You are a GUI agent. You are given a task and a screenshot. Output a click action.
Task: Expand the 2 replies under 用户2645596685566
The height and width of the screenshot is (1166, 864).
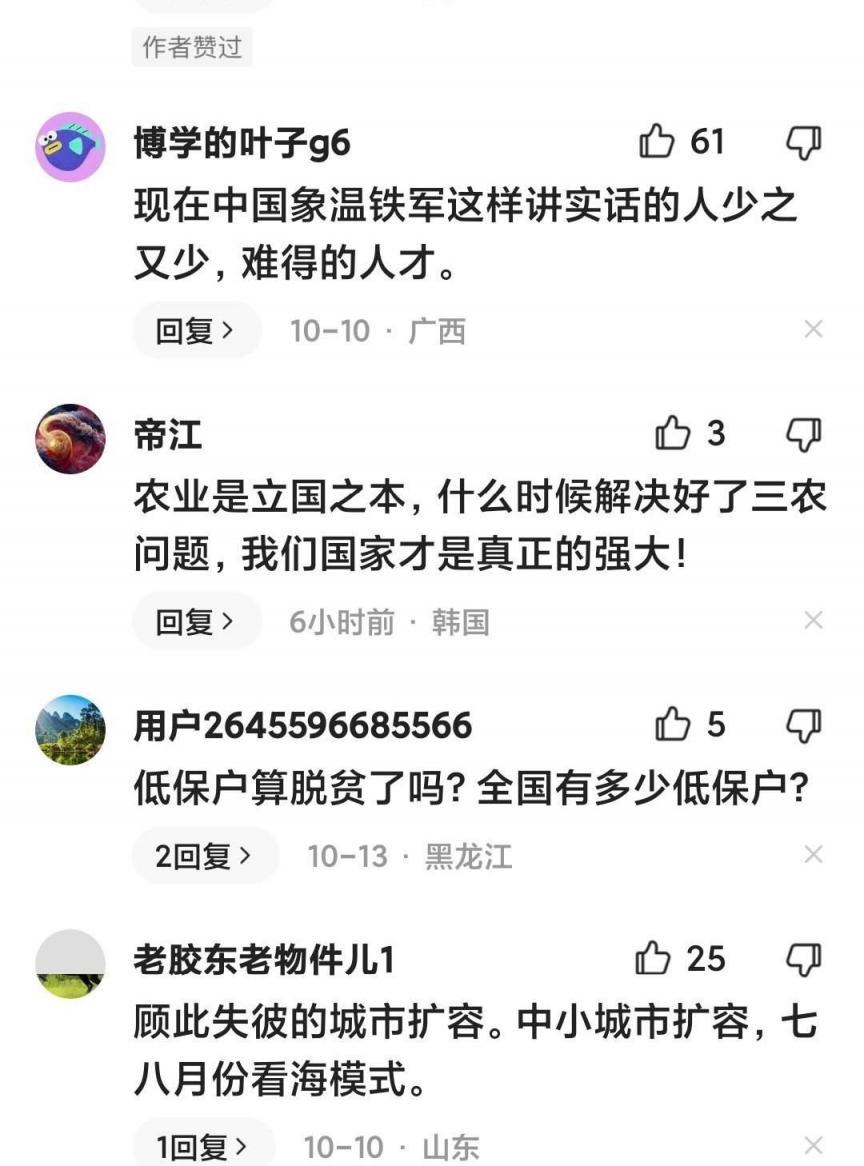[204, 856]
